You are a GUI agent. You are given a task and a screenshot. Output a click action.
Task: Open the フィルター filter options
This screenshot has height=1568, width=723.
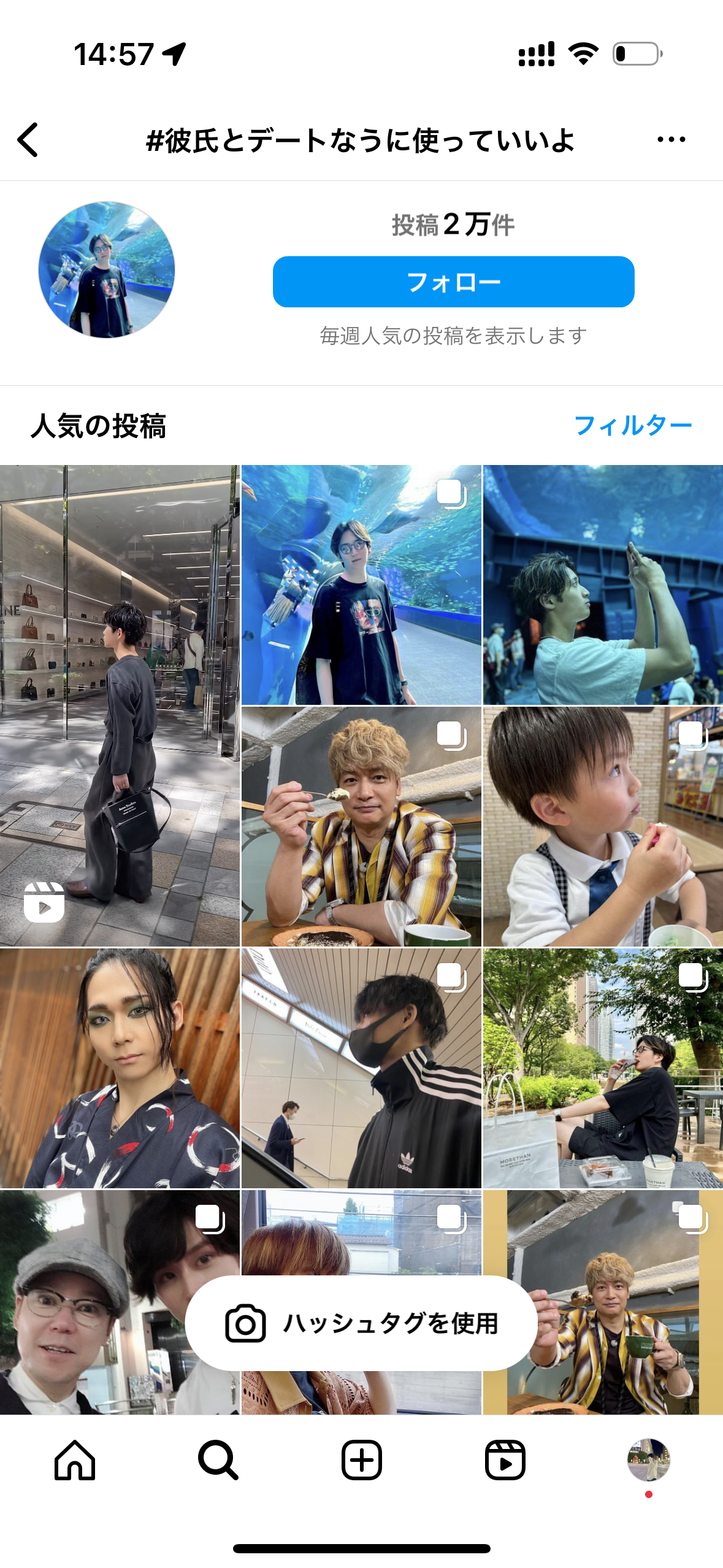(632, 425)
